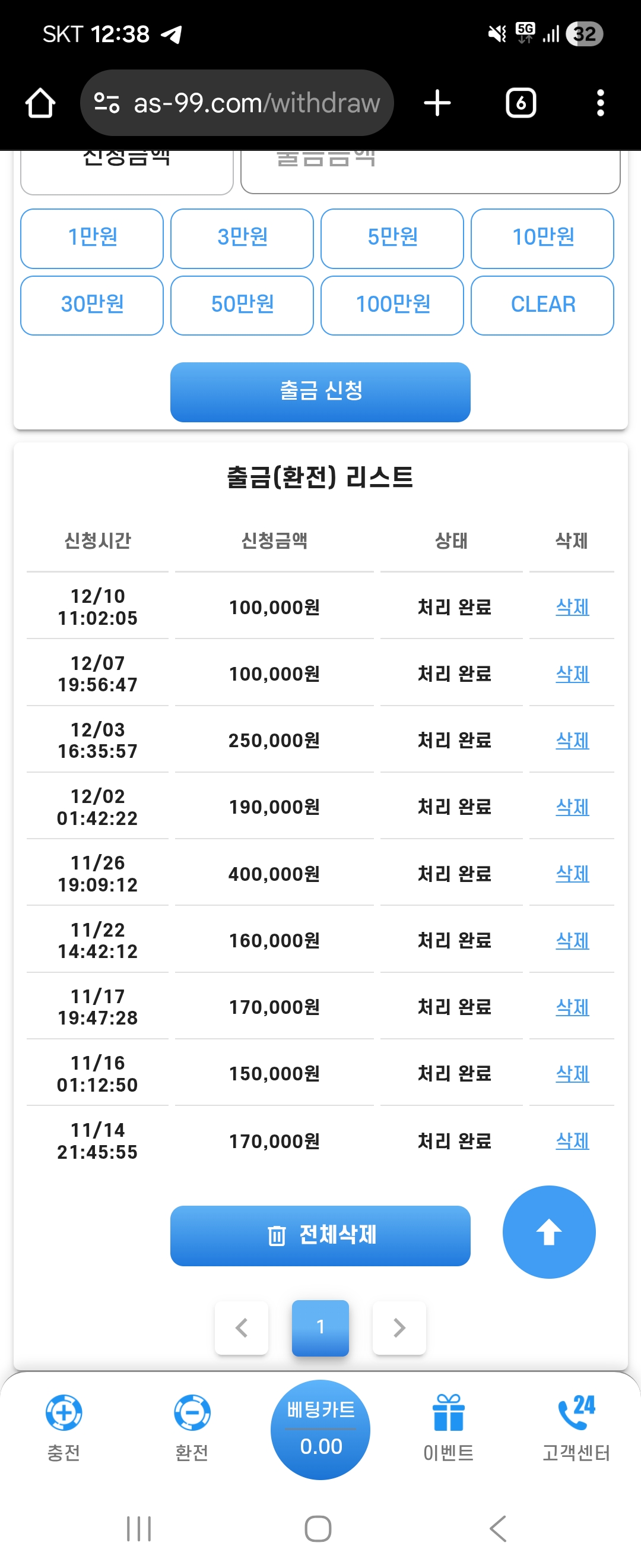The image size is (641, 1568).
Task: Open the browser home page
Action: 40,103
